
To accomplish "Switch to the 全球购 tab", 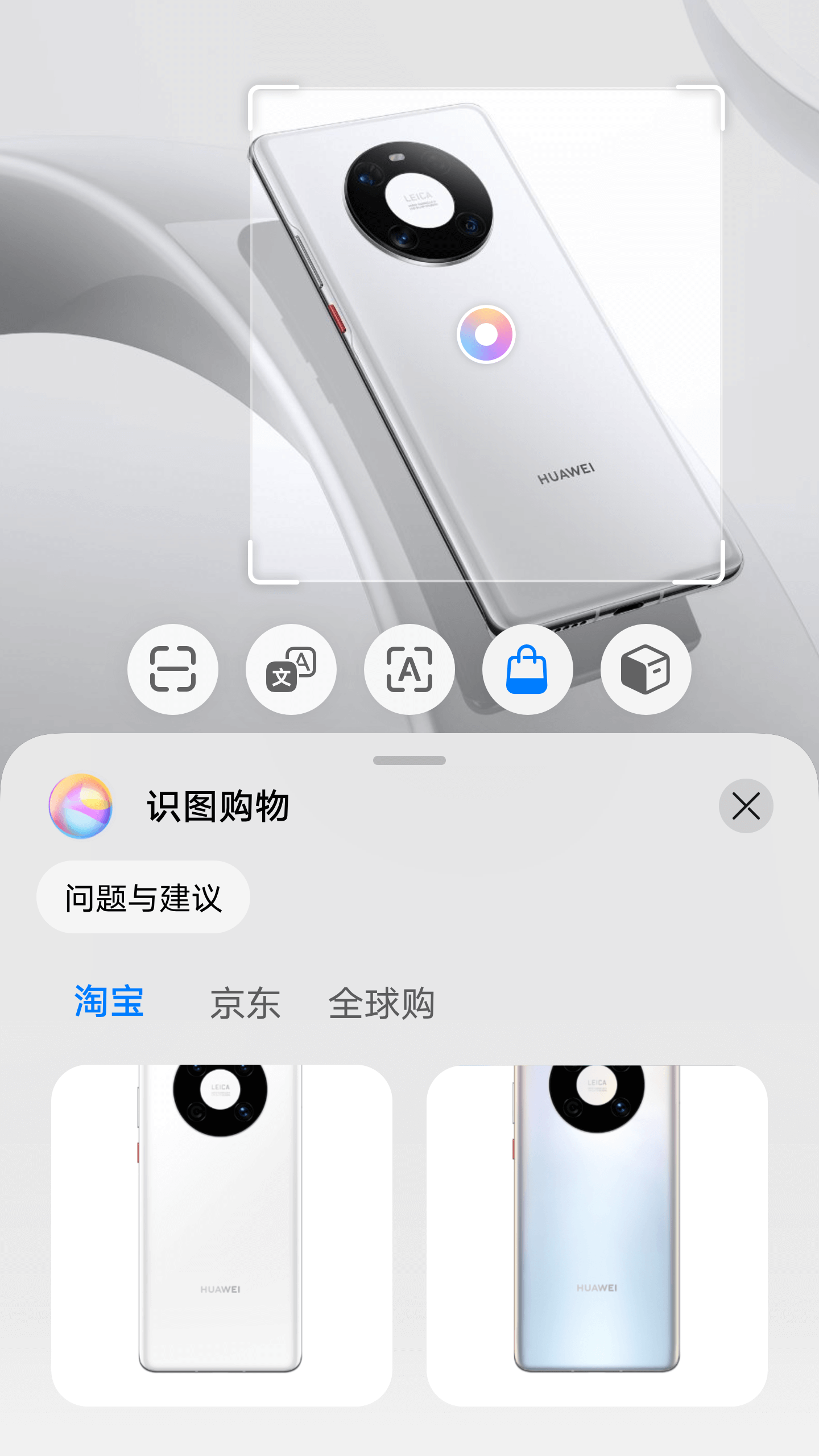I will pyautogui.click(x=382, y=1003).
